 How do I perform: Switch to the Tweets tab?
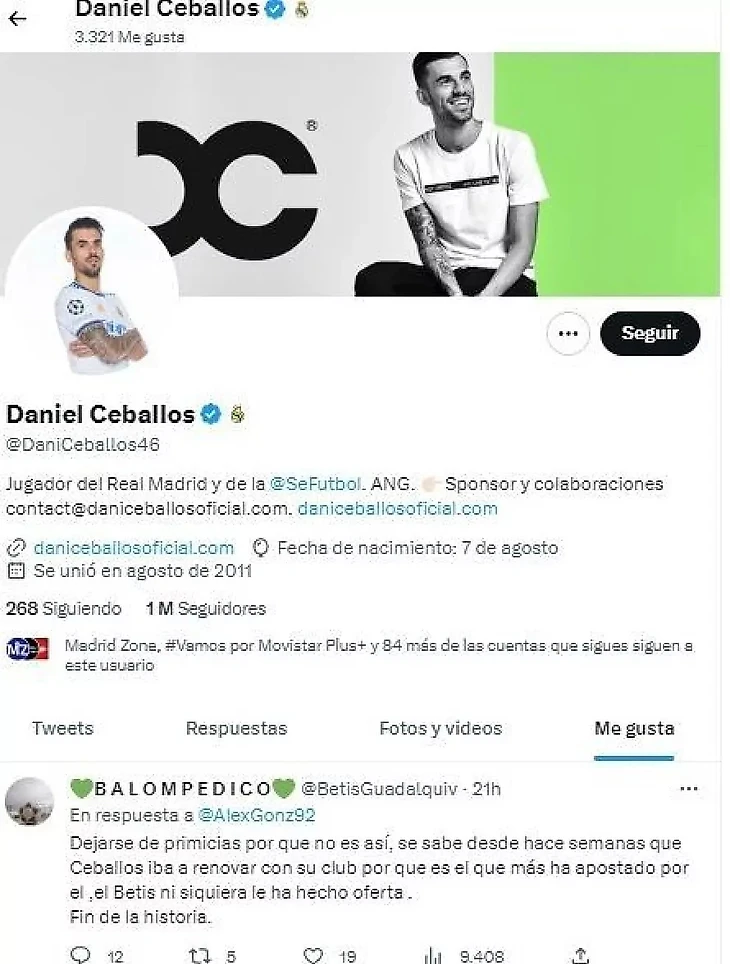(62, 728)
